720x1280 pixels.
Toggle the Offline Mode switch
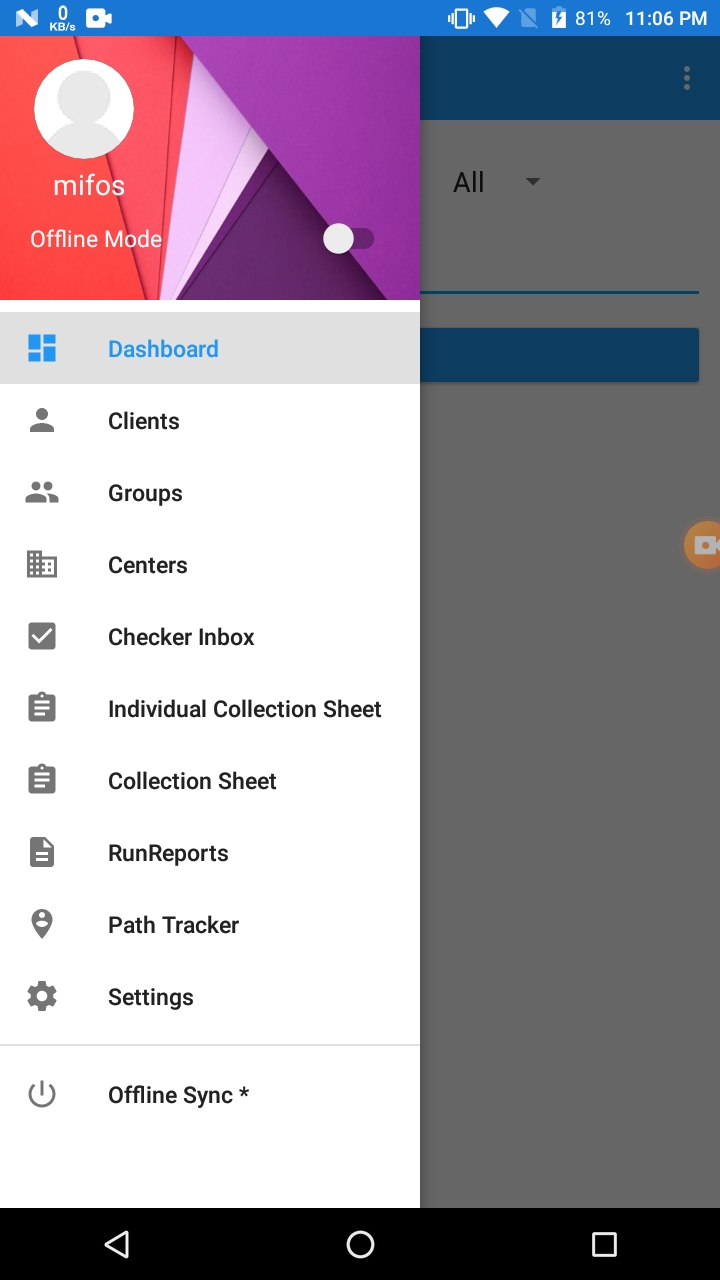348,238
